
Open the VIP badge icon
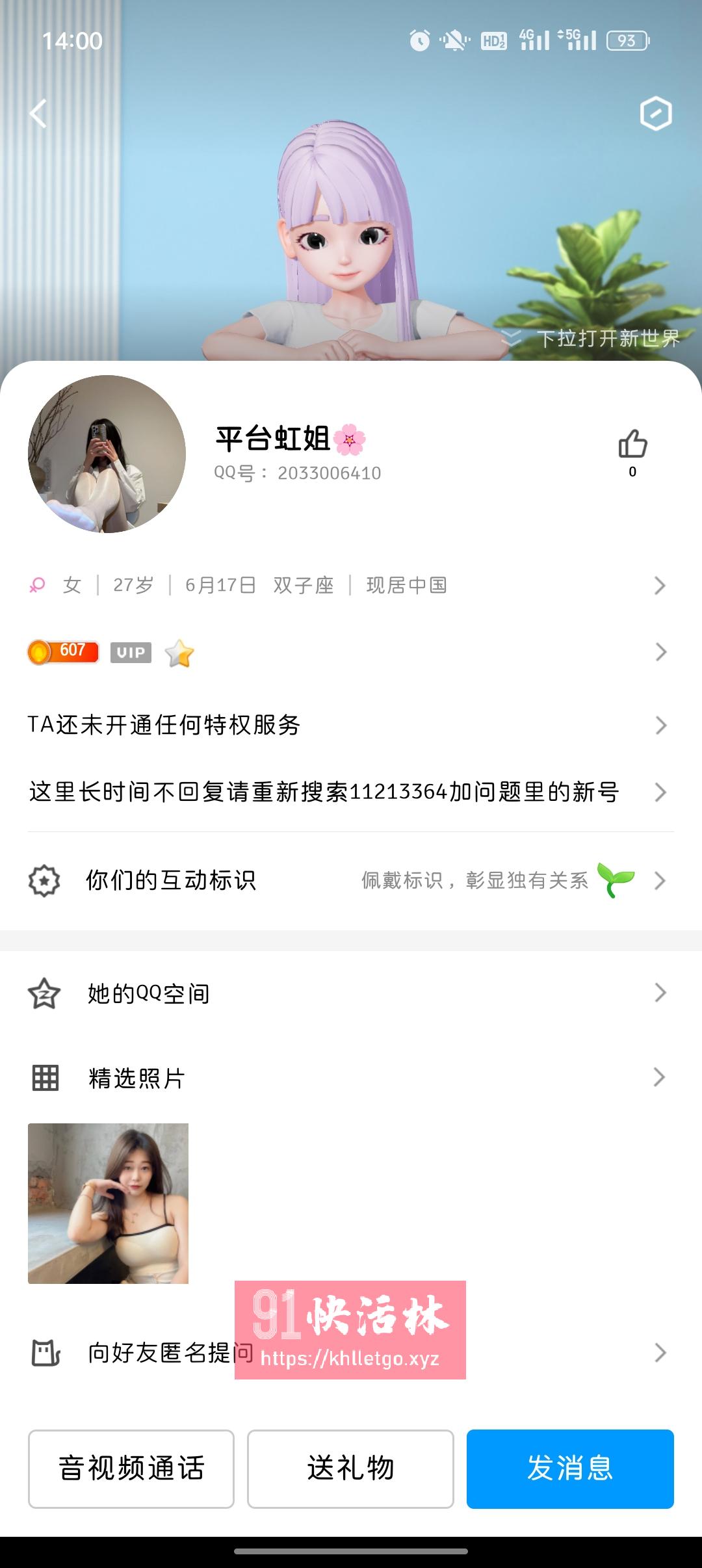(131, 653)
